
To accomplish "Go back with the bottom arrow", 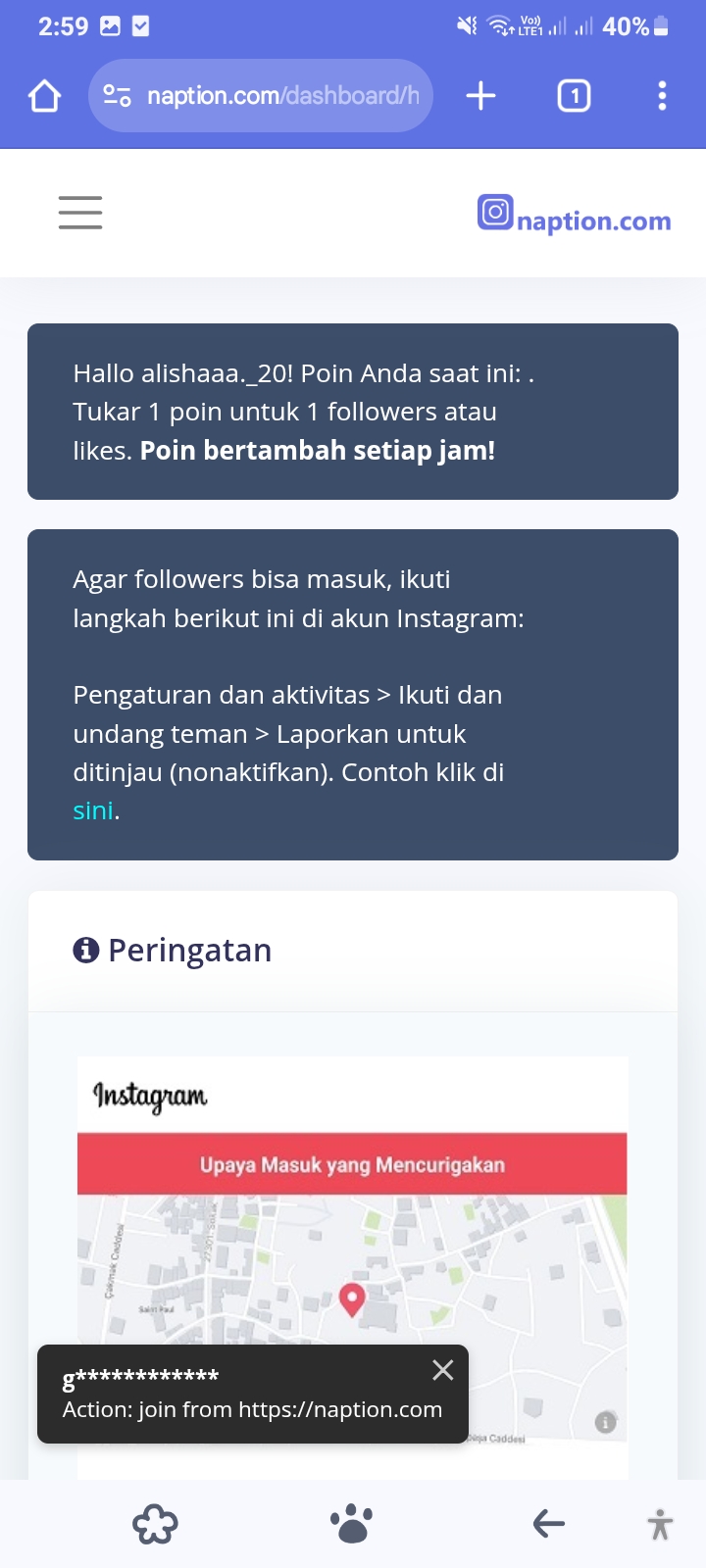I will click(x=548, y=1524).
